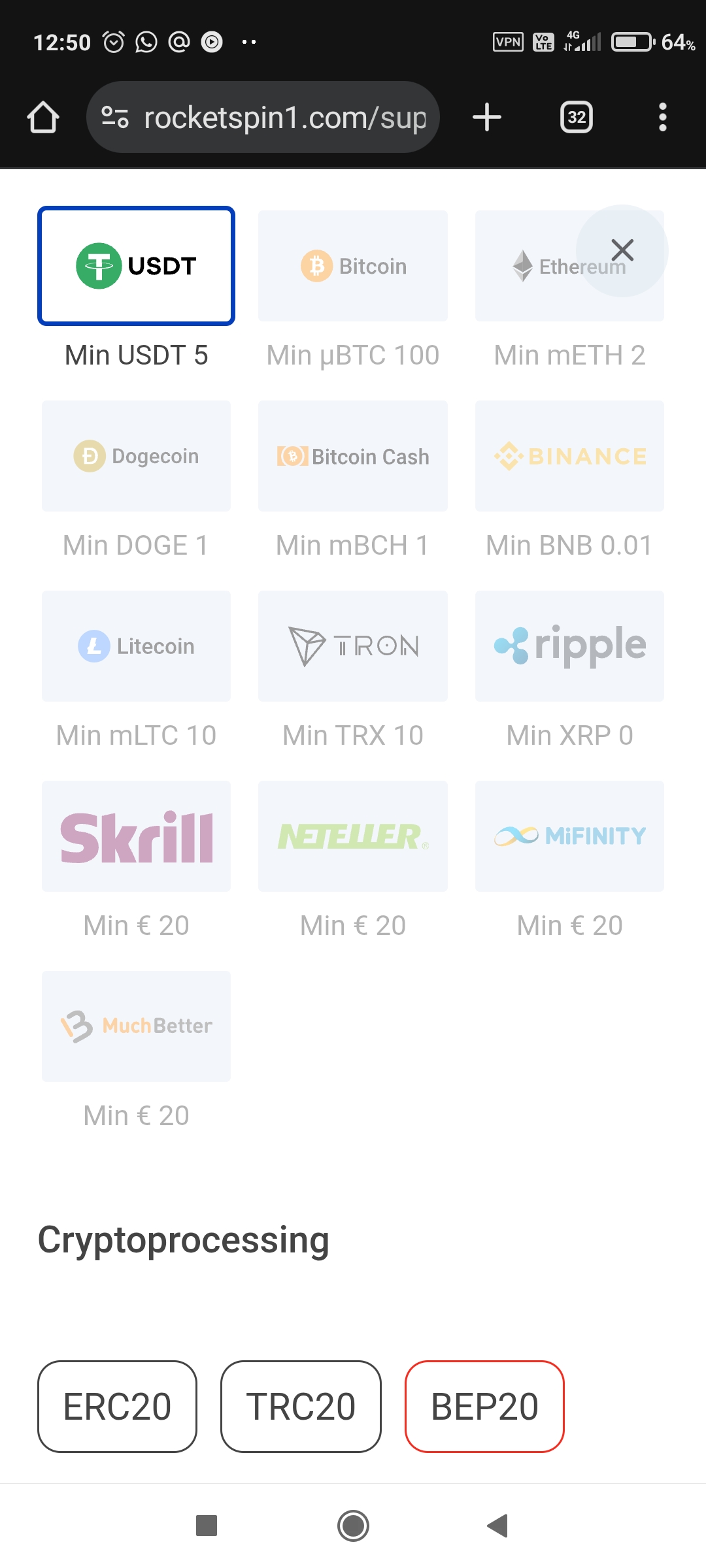Pick MiFinity payment method
The image size is (706, 1568).
point(569,836)
